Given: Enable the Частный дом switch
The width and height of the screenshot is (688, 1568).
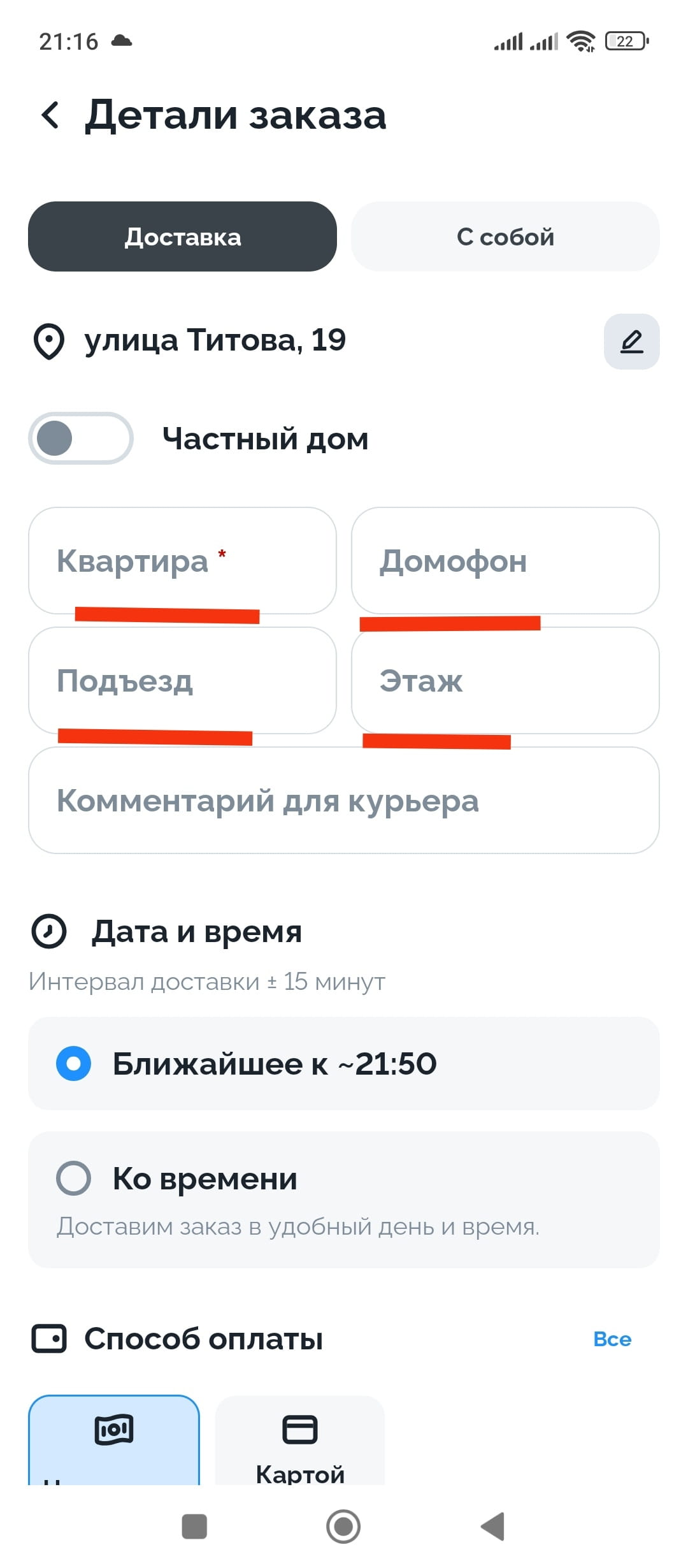Looking at the screenshot, I should [80, 439].
